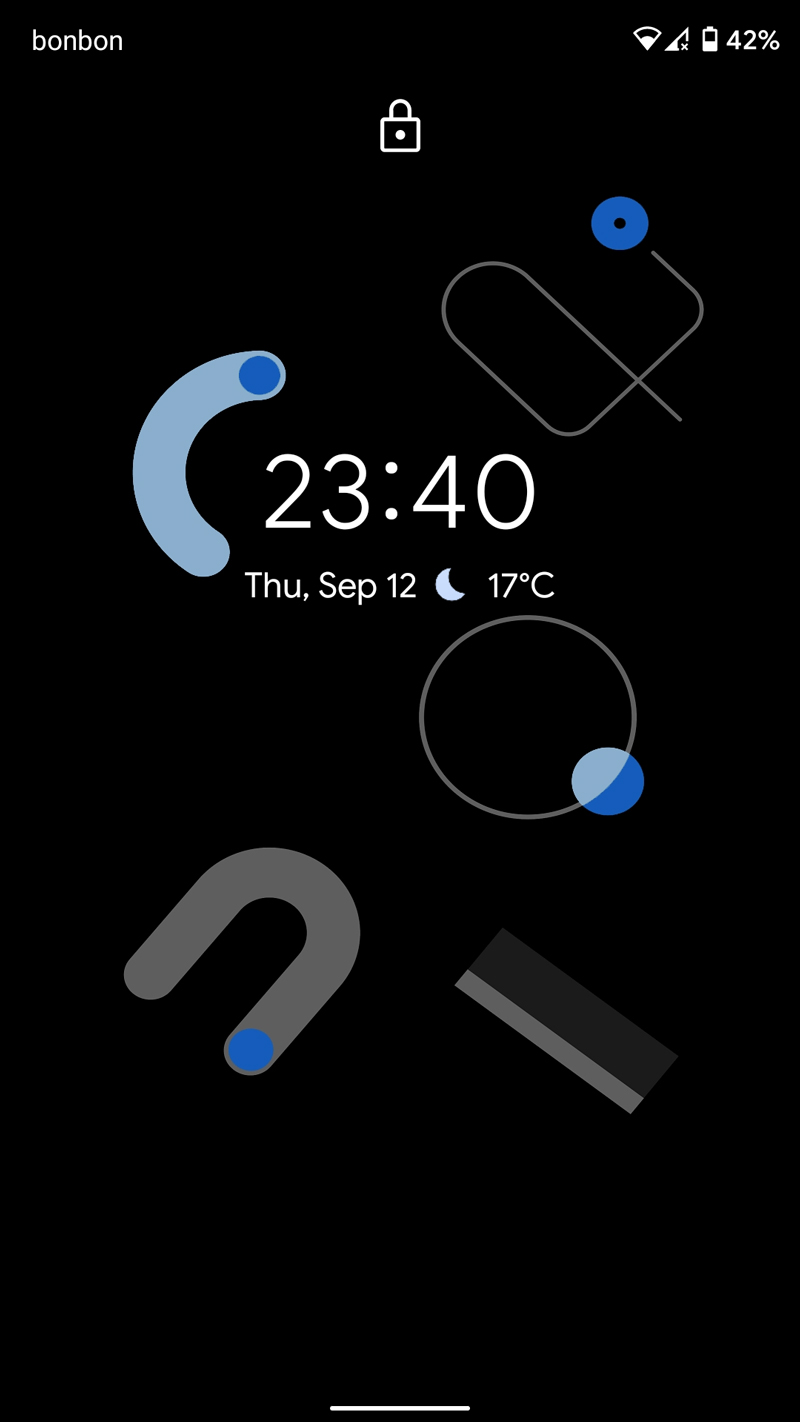Open the weather info showing 17°C
The height and width of the screenshot is (1422, 800).
click(497, 585)
